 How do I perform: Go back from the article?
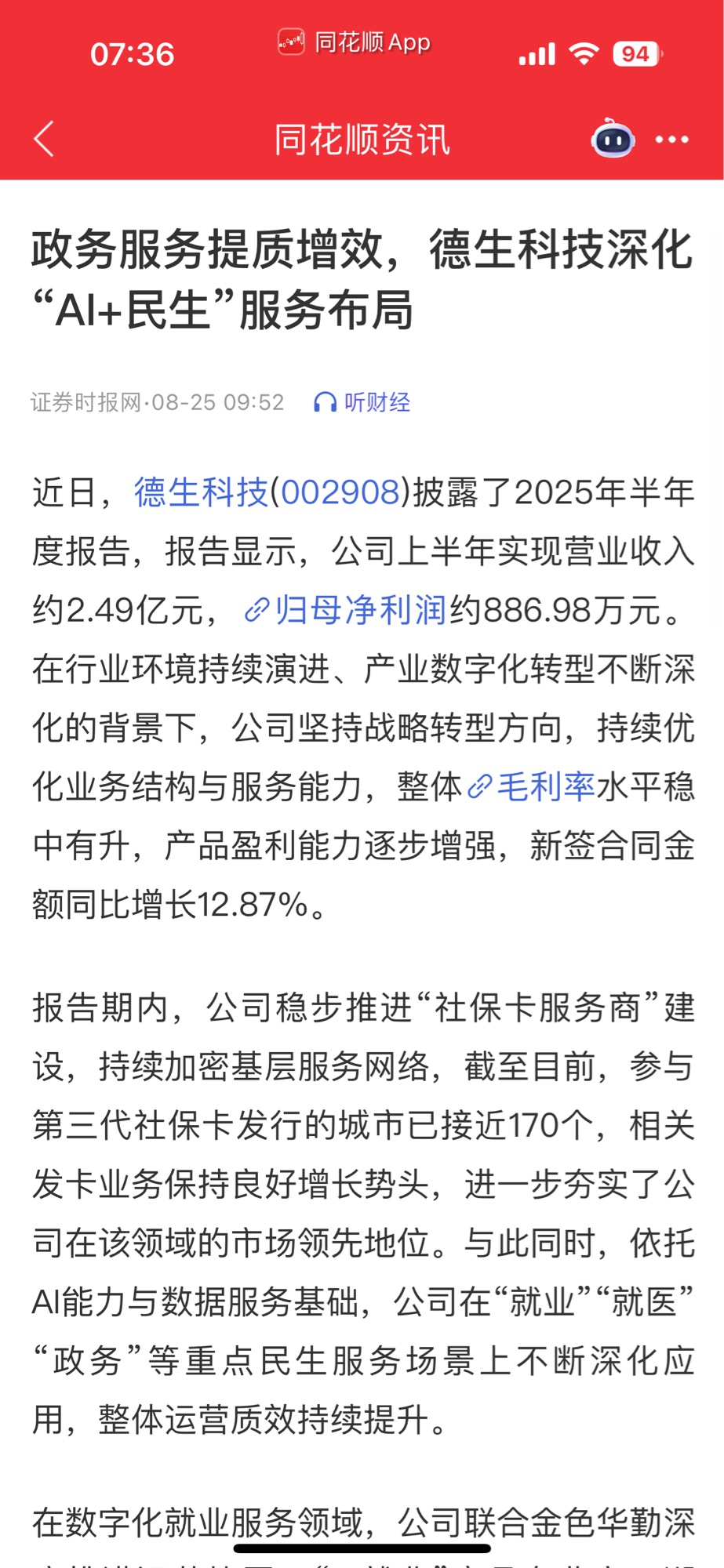[x=45, y=140]
